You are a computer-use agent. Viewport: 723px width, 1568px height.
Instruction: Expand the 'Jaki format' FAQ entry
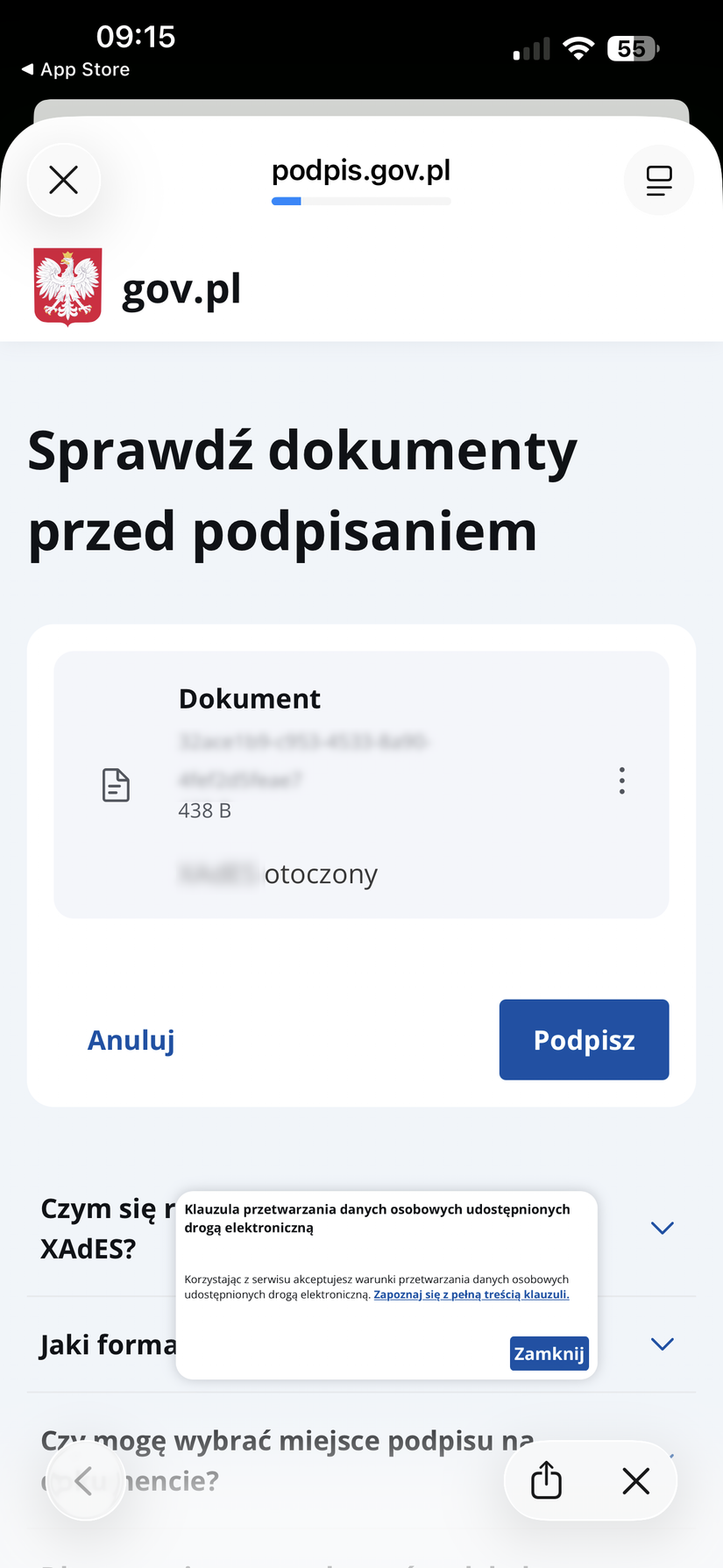[x=662, y=1343]
